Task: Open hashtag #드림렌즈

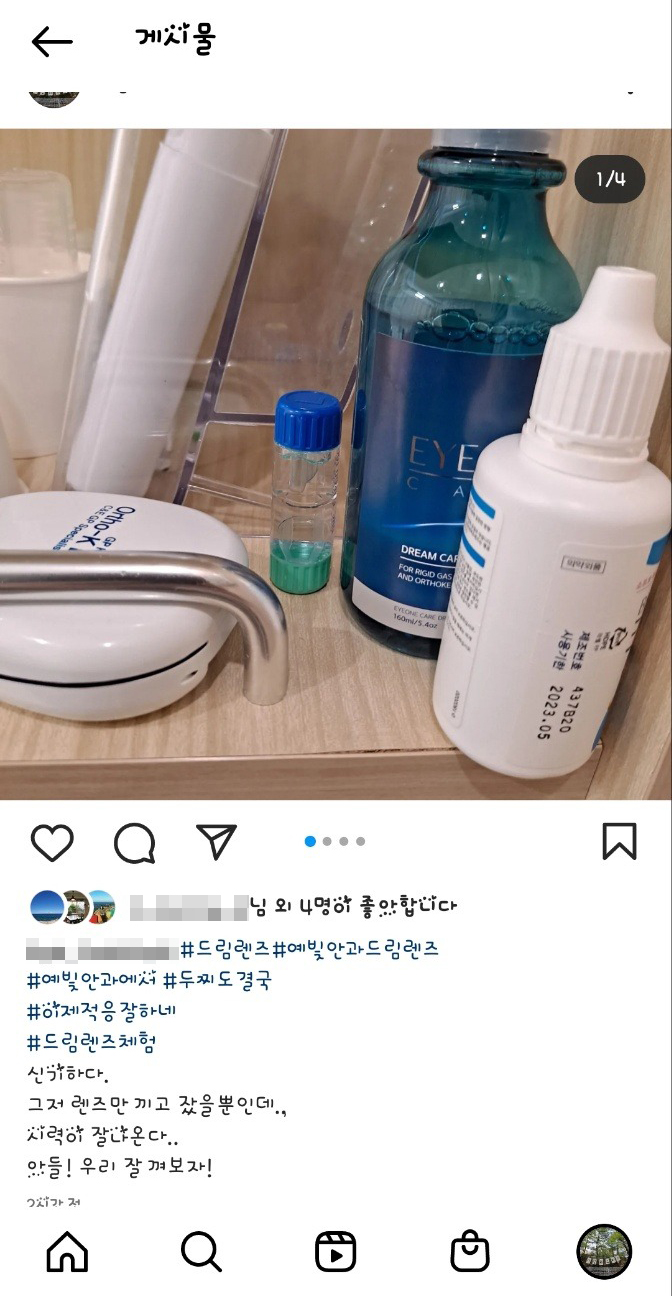Action: point(225,948)
